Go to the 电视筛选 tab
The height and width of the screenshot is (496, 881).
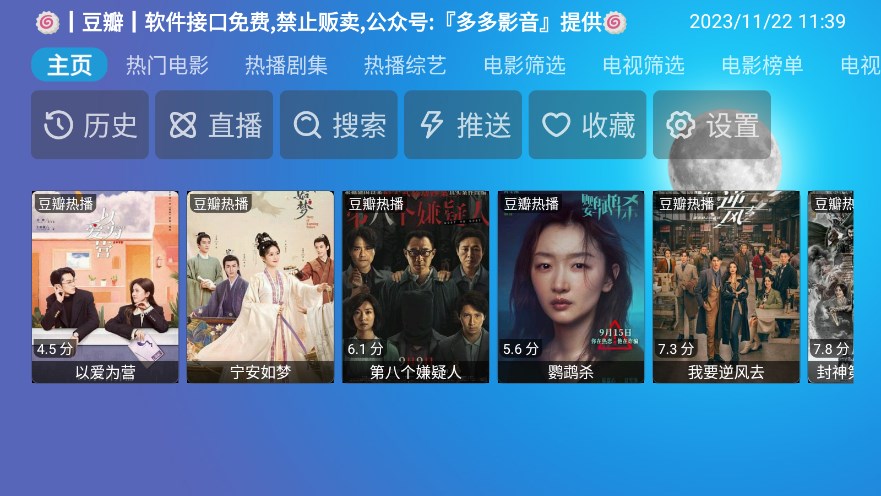click(x=643, y=66)
